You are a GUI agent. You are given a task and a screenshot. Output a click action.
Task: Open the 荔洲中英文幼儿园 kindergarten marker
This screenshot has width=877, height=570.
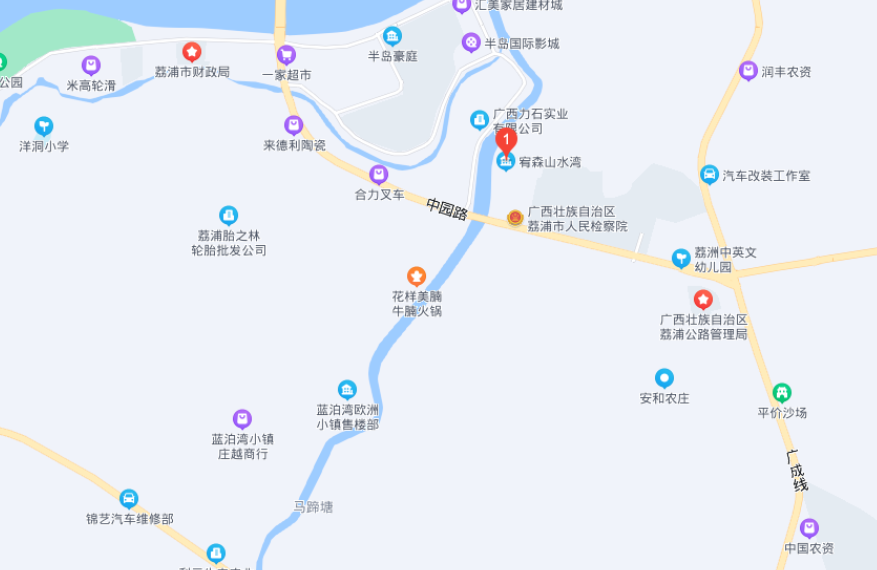[681, 258]
